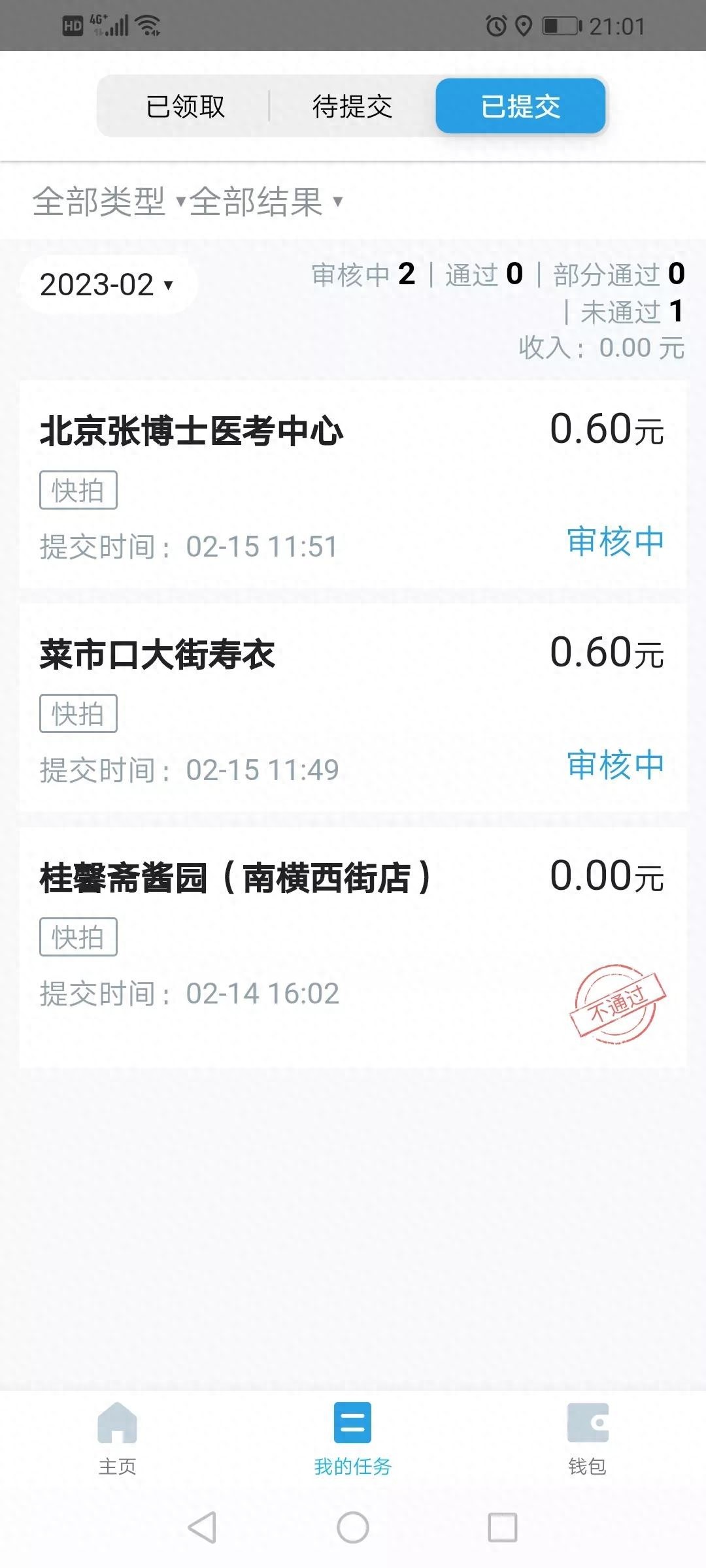The image size is (706, 1568).
Task: Expand the 全部结果 filter dropdown
Action: (x=265, y=201)
